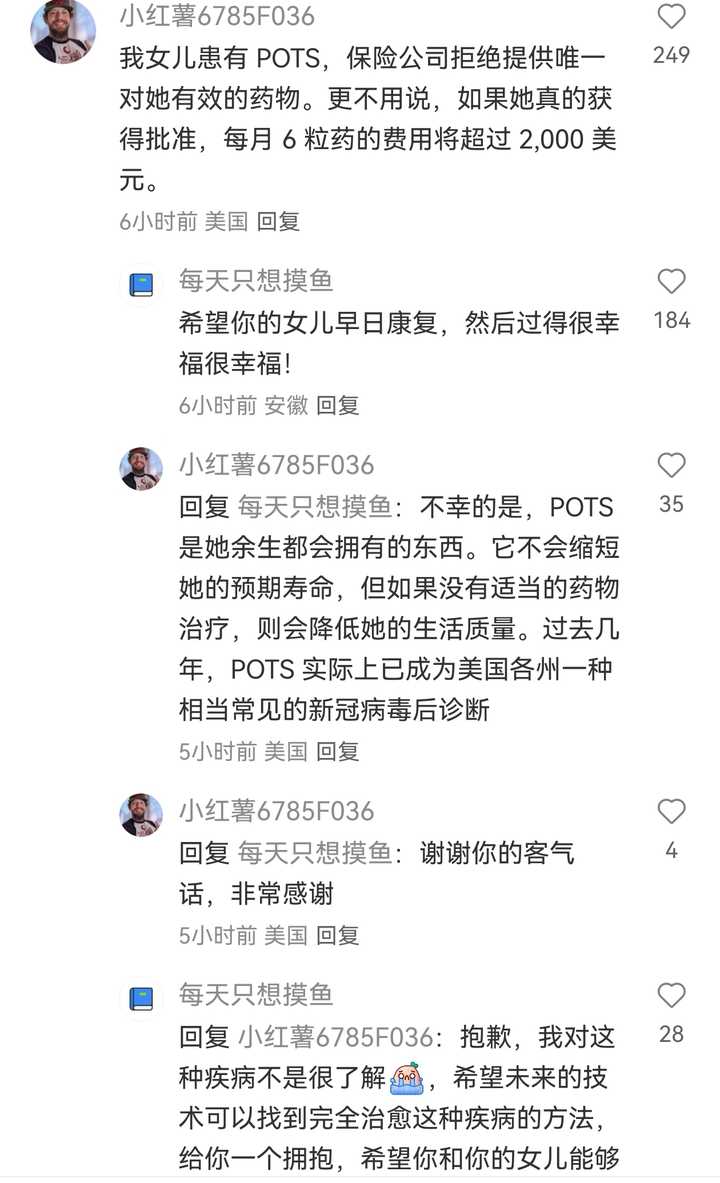Tap 回复 under the top POTS comment

pyautogui.click(x=278, y=221)
